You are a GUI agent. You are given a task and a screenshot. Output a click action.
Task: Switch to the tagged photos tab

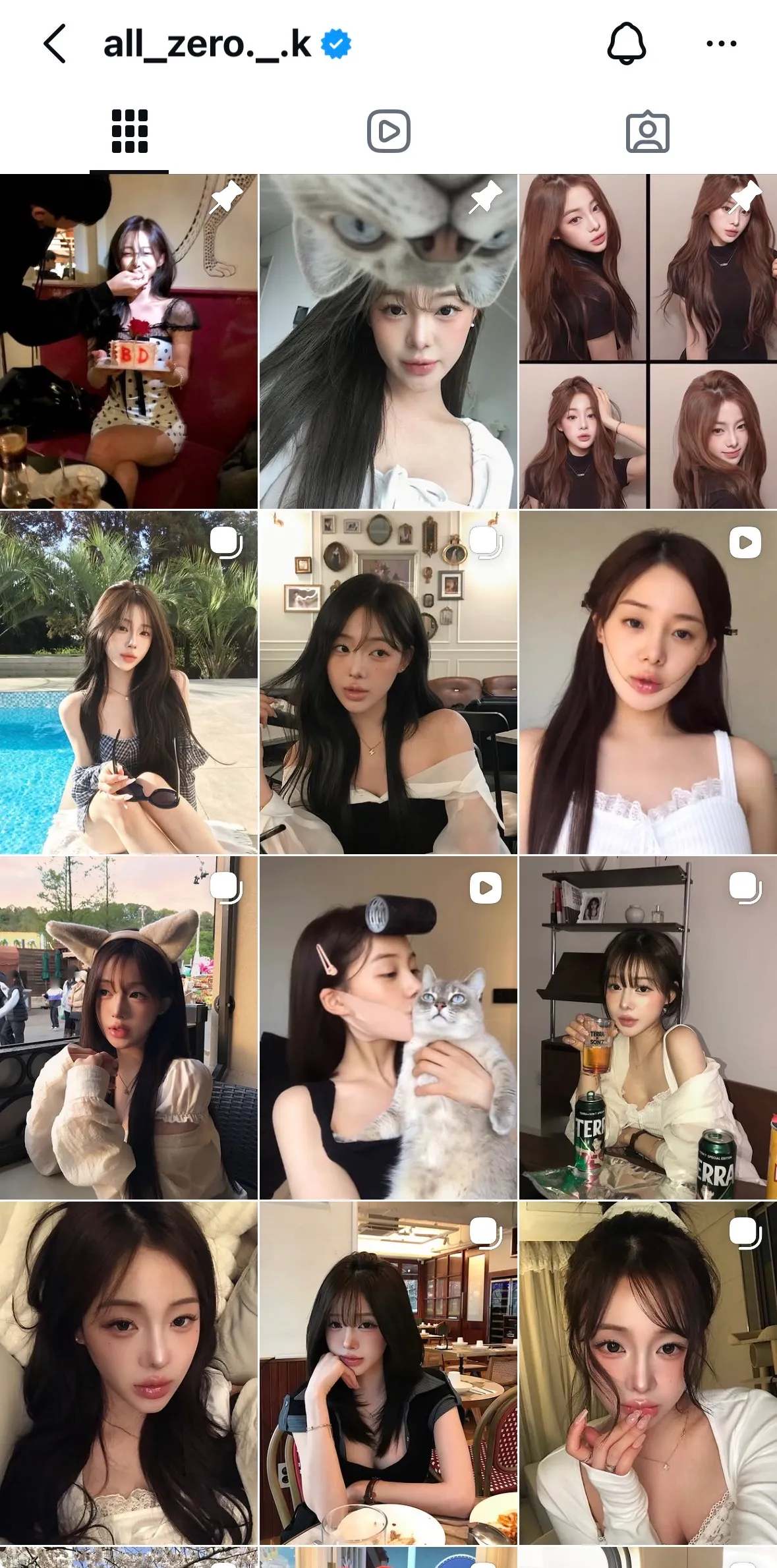(x=647, y=131)
